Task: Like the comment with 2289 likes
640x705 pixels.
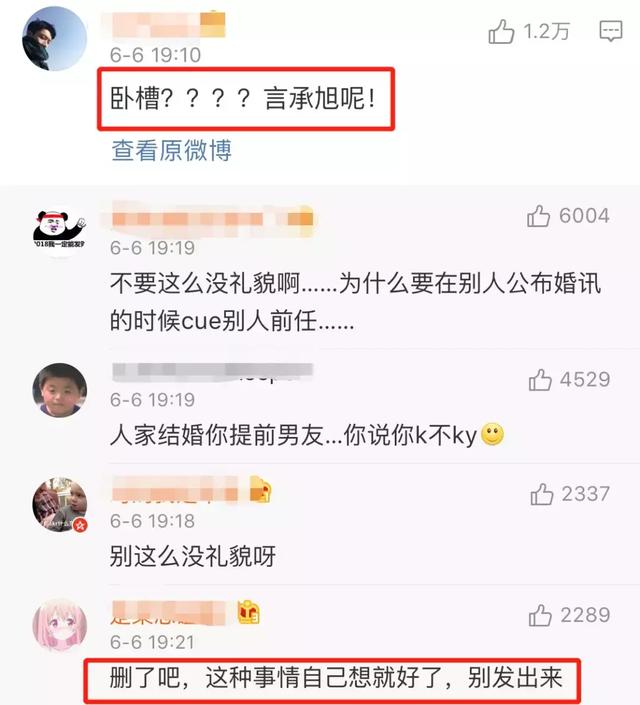Action: pyautogui.click(x=540, y=613)
